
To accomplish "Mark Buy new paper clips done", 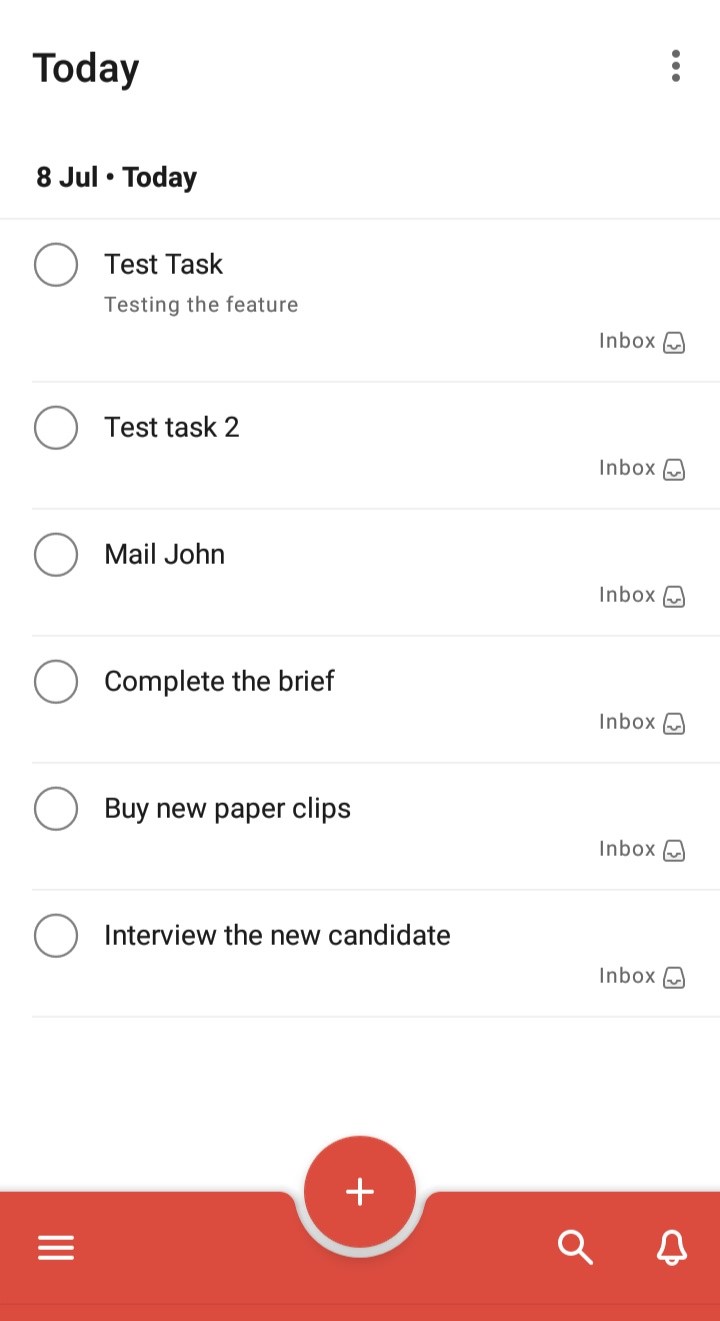I will tap(56, 809).
